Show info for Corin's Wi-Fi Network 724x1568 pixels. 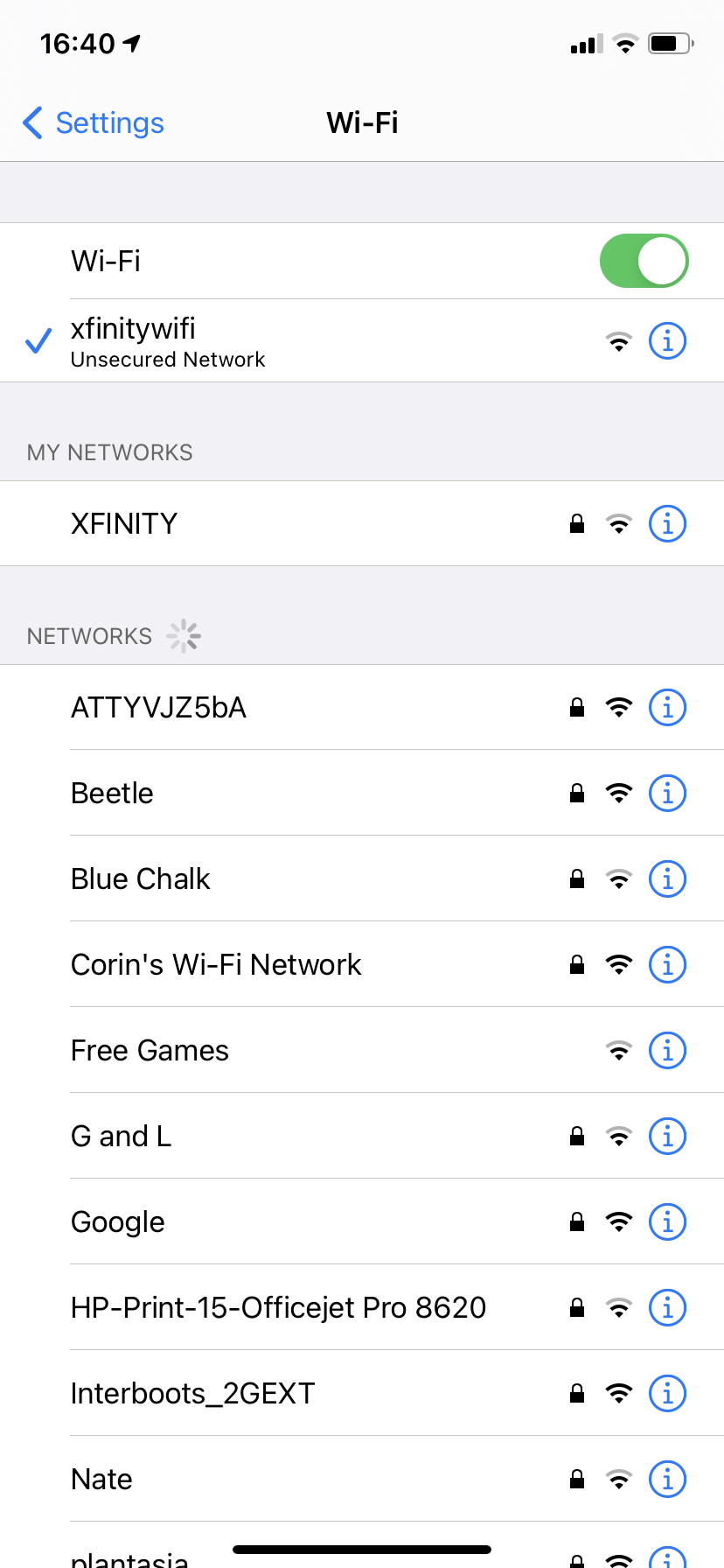(667, 964)
